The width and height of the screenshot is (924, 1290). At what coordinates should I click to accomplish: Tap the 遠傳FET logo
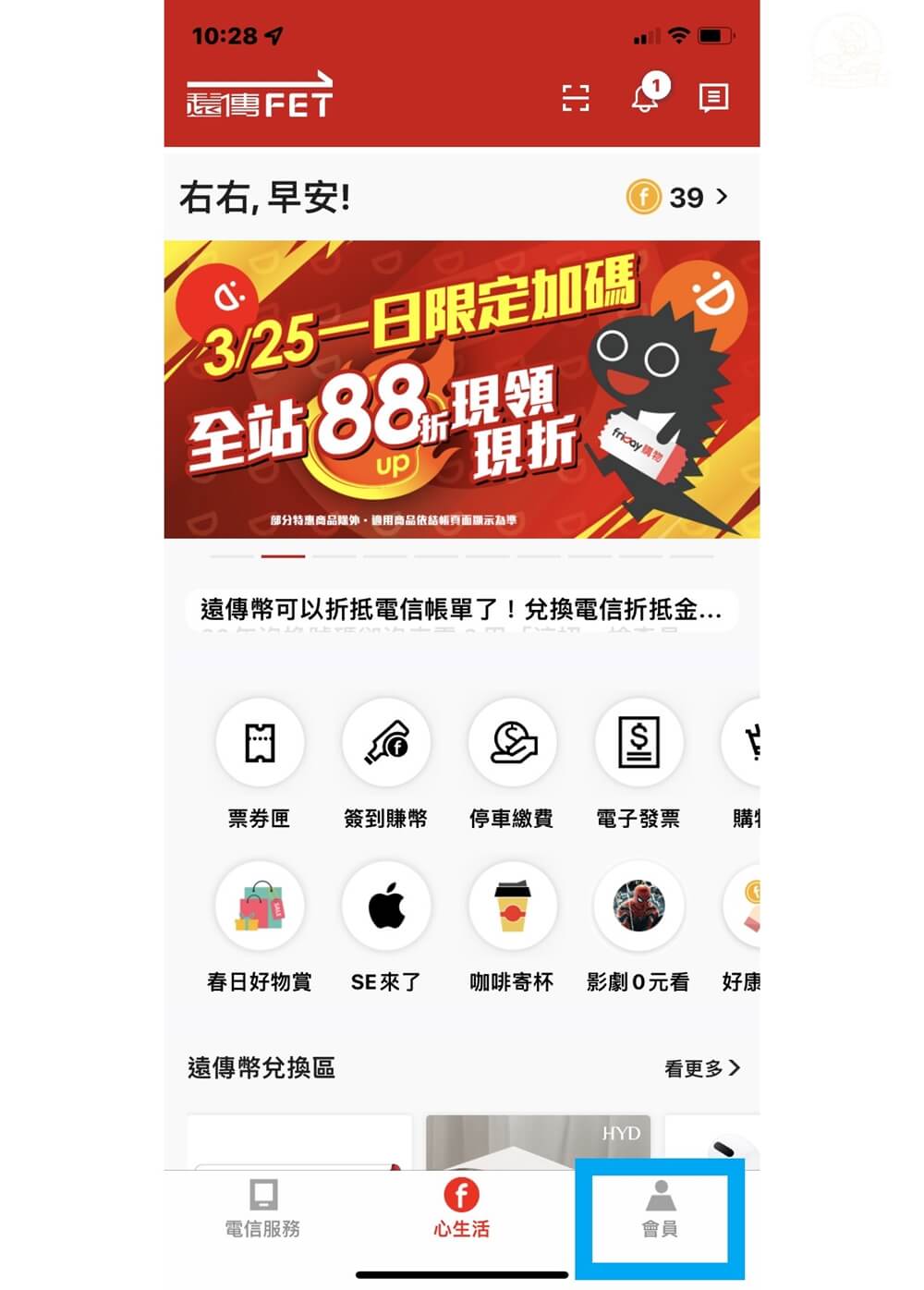coord(260,95)
